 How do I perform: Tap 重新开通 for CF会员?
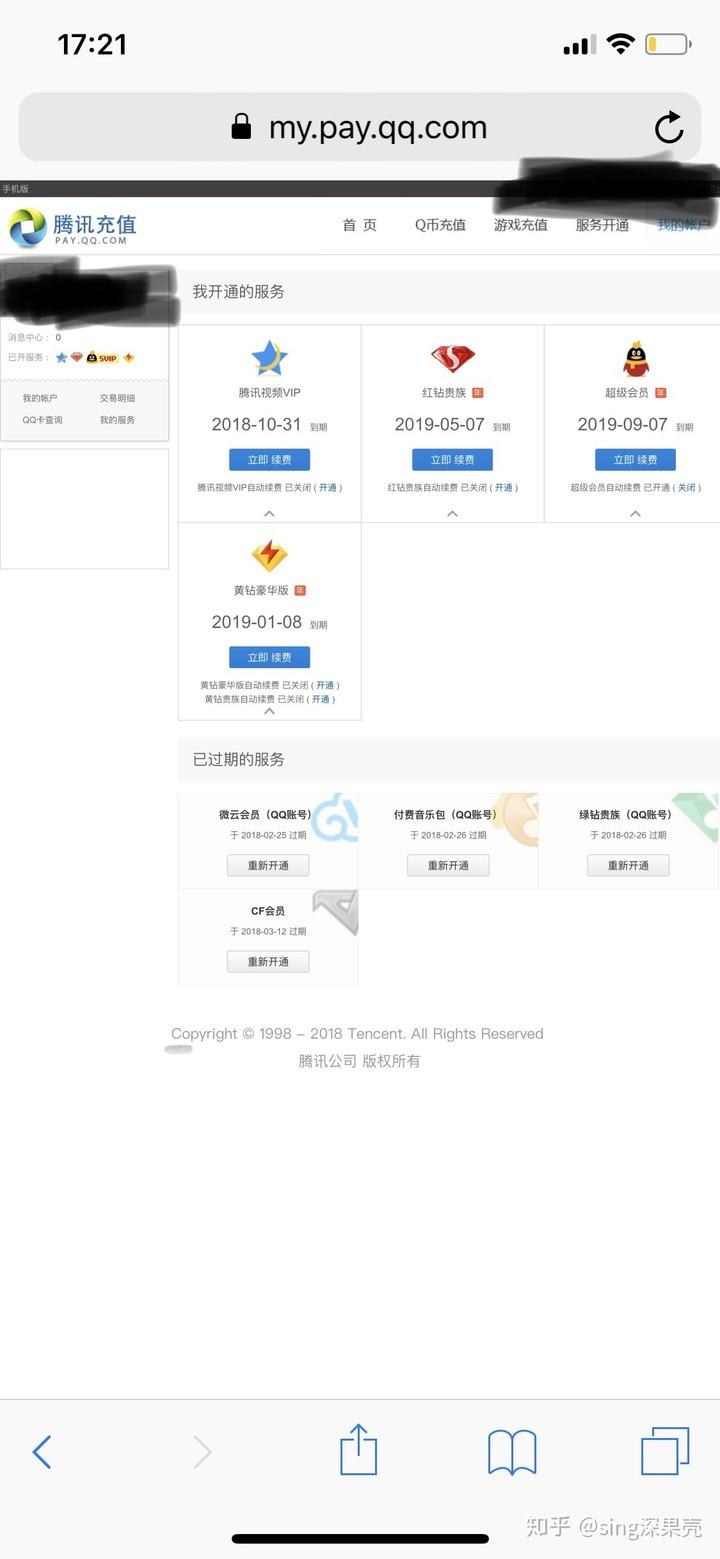(268, 961)
